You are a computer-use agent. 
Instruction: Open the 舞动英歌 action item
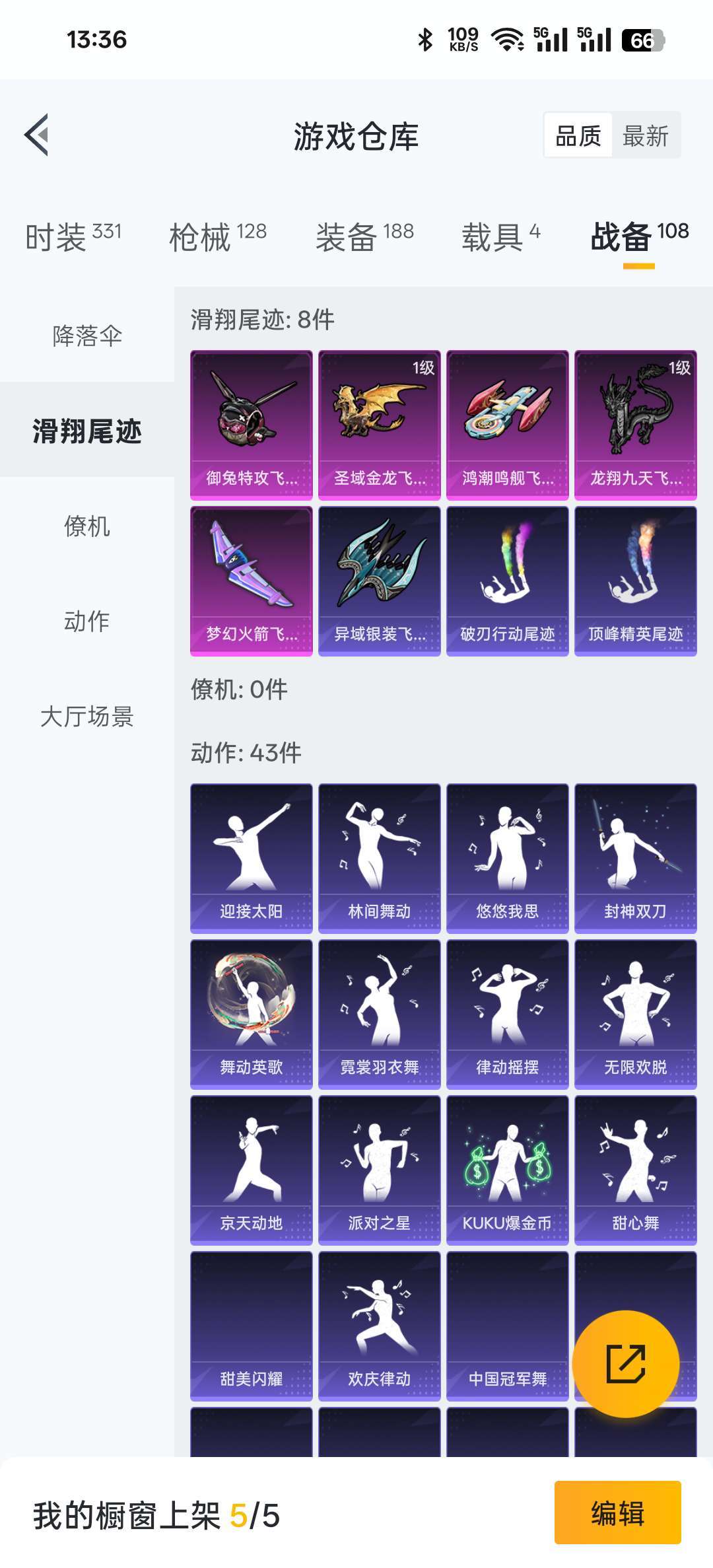(252, 1015)
